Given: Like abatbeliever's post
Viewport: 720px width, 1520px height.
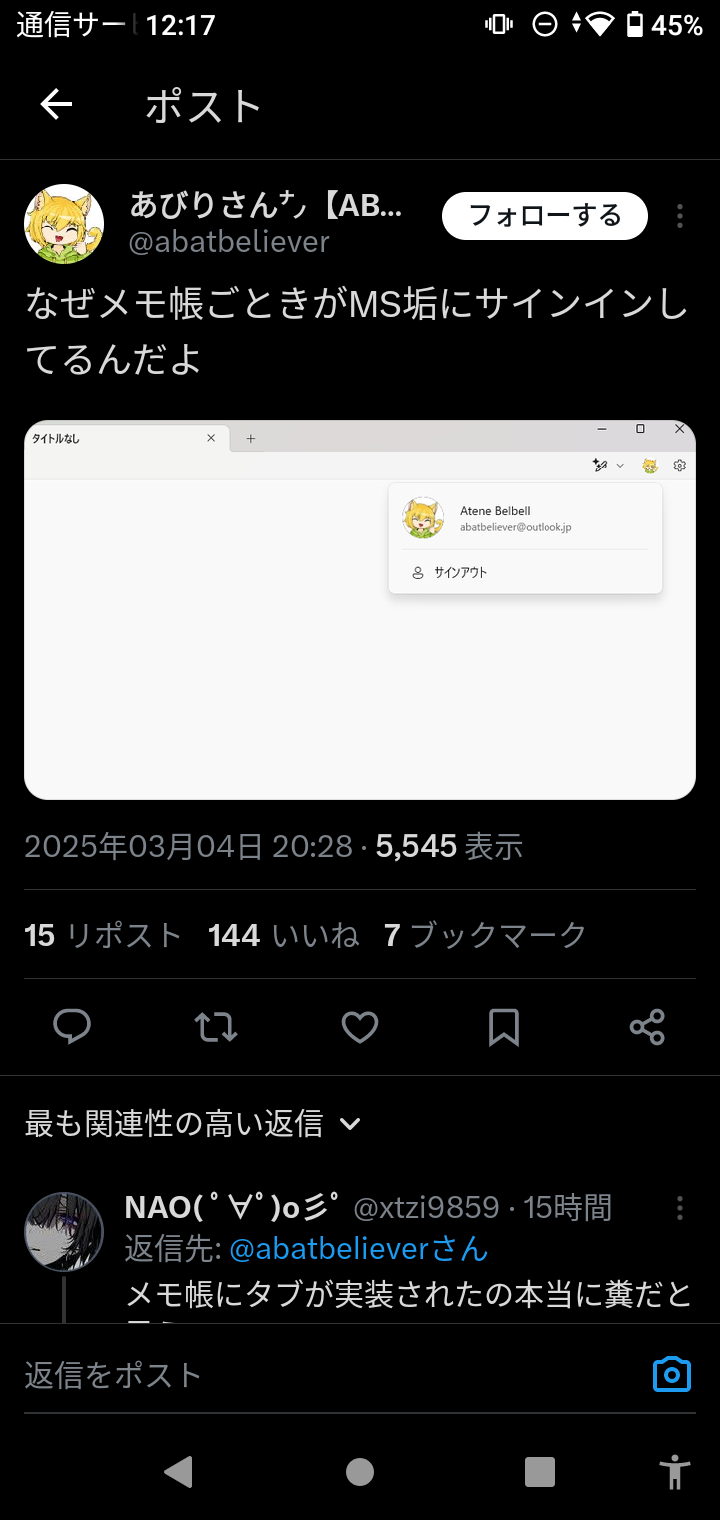Looking at the screenshot, I should pyautogui.click(x=360, y=1027).
